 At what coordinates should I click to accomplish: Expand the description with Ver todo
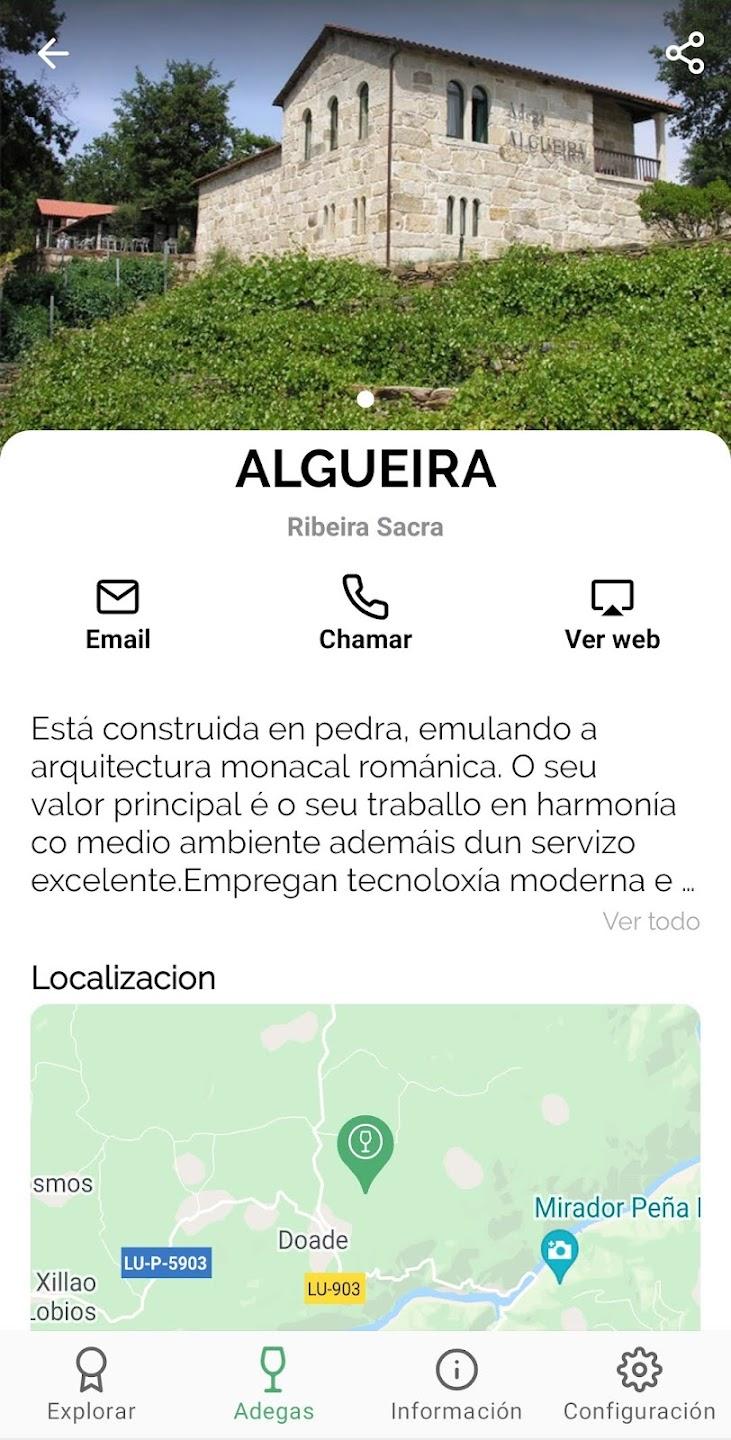[650, 921]
